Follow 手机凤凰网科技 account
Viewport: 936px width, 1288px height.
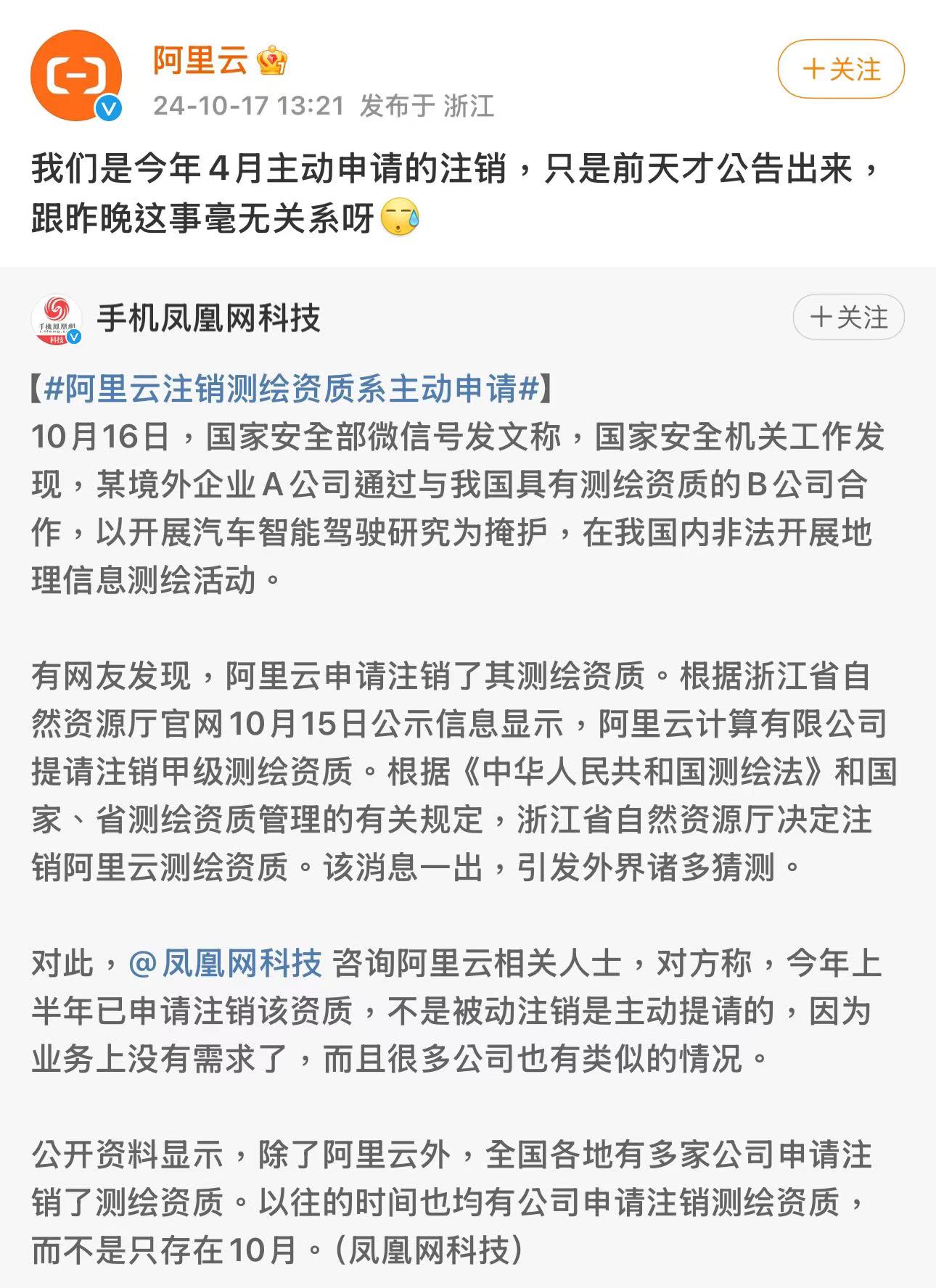pyautogui.click(x=847, y=318)
